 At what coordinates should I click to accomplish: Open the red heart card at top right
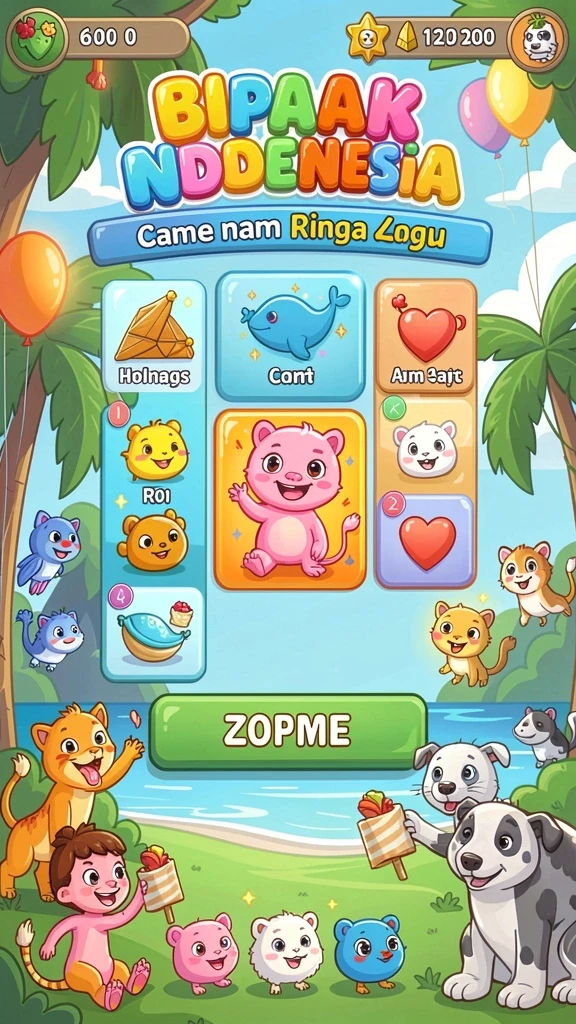(x=426, y=336)
